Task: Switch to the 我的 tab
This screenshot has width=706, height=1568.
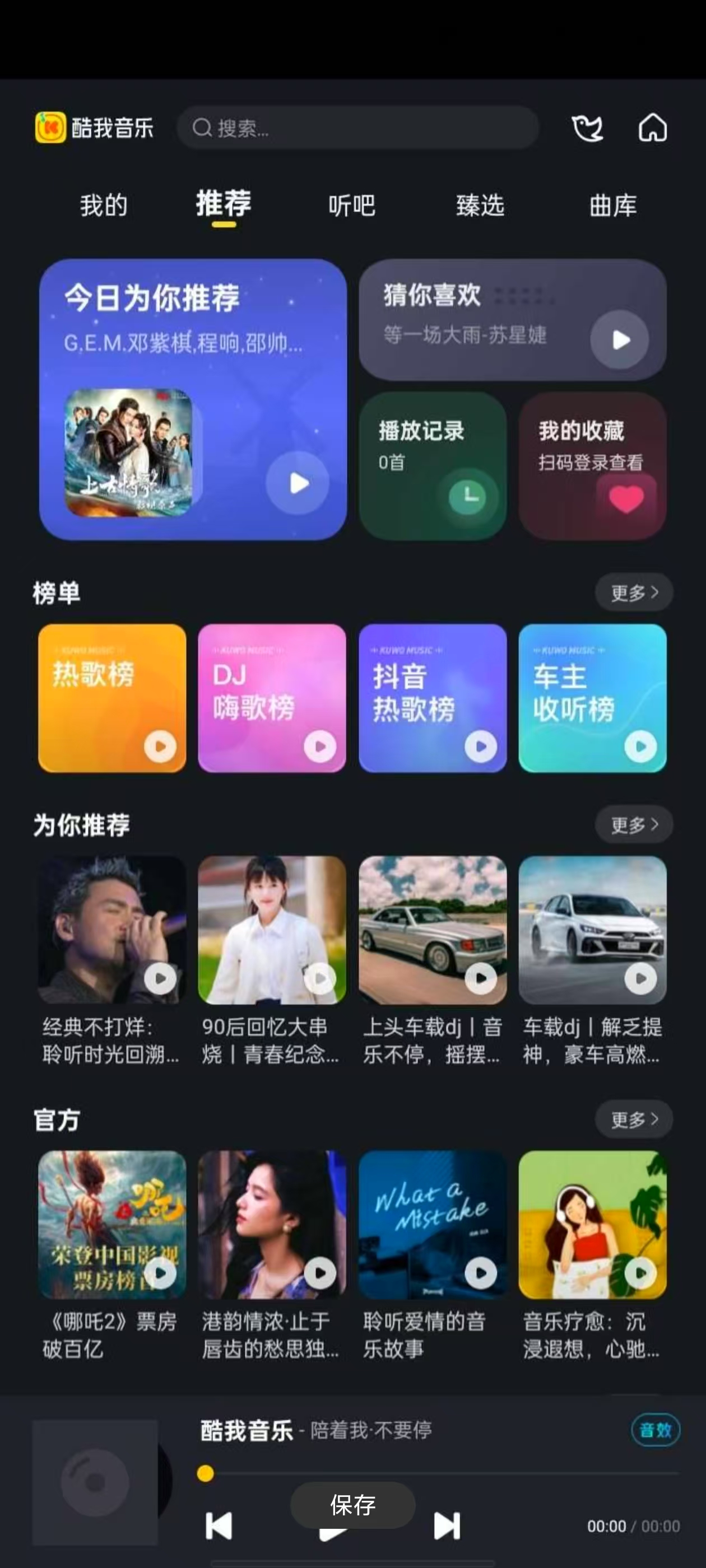Action: tap(104, 206)
